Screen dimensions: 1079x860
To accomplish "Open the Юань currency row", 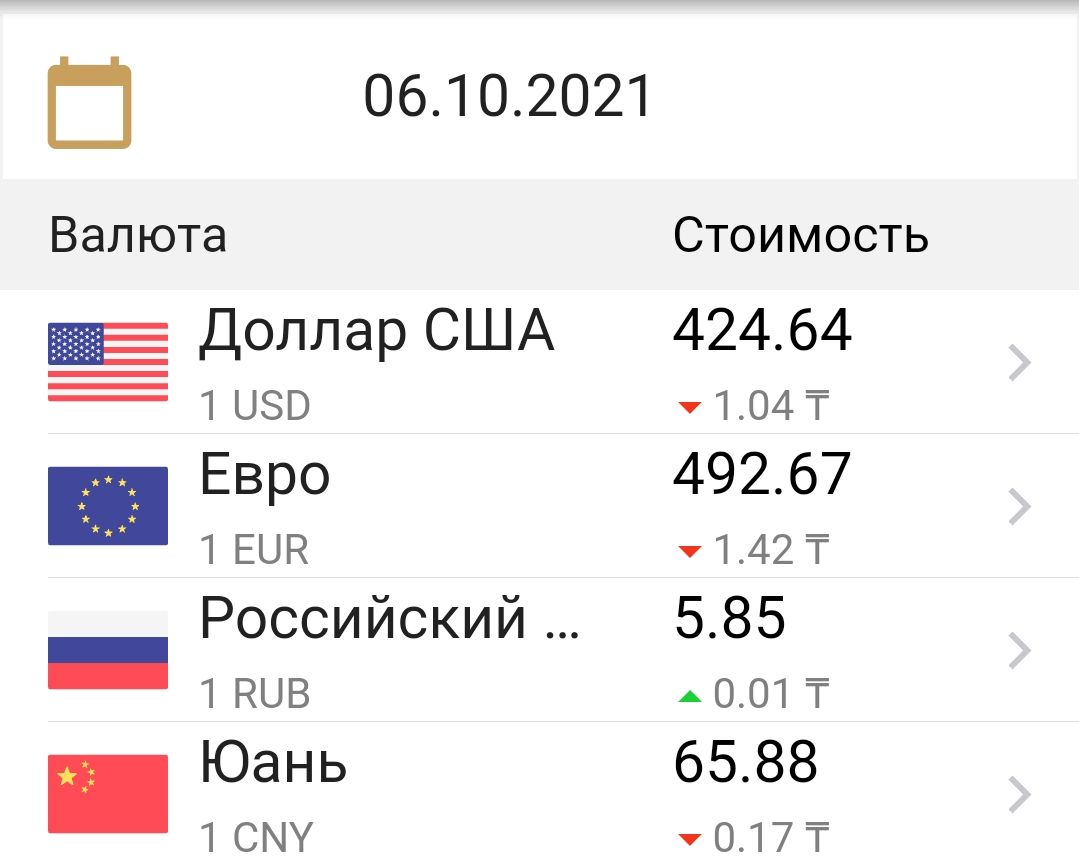I will [540, 793].
